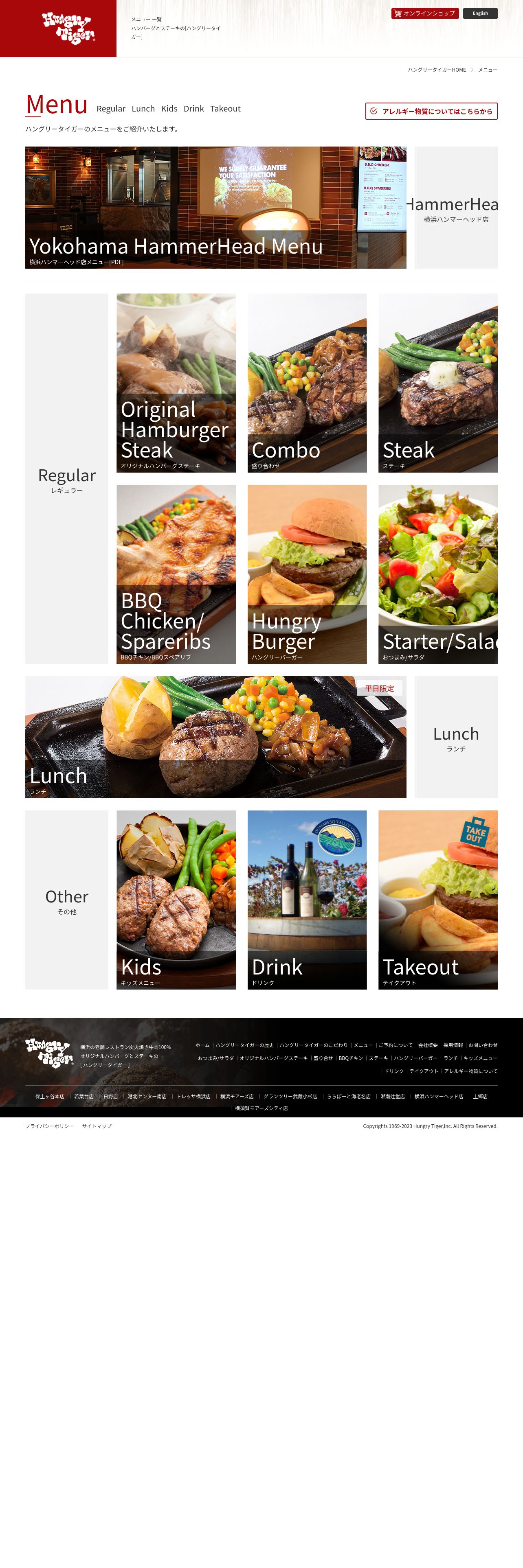This screenshot has width=523, height=1568.
Task: Open the Combo menu tile
Action: coord(307,383)
